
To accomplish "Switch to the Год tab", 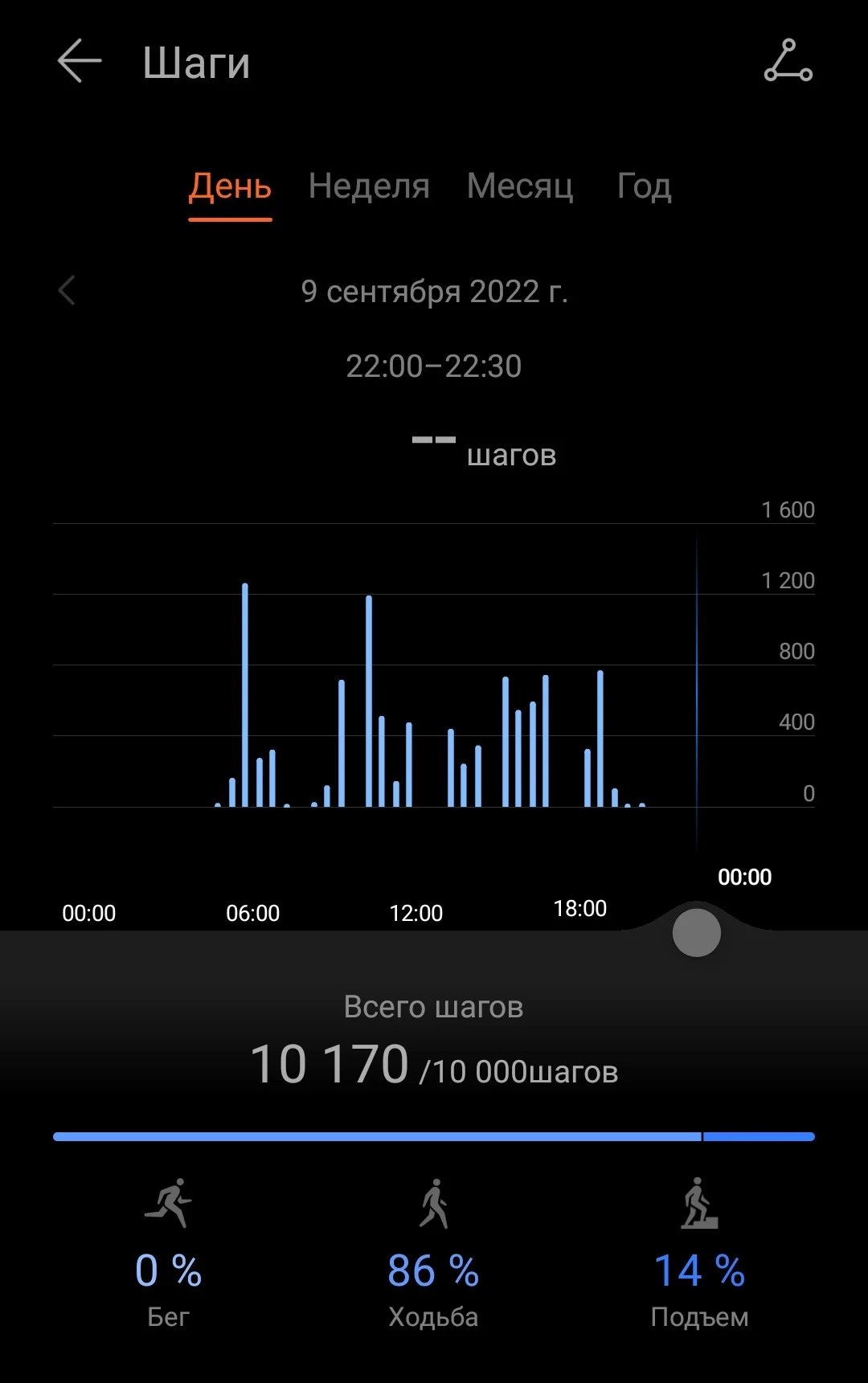I will [x=644, y=186].
